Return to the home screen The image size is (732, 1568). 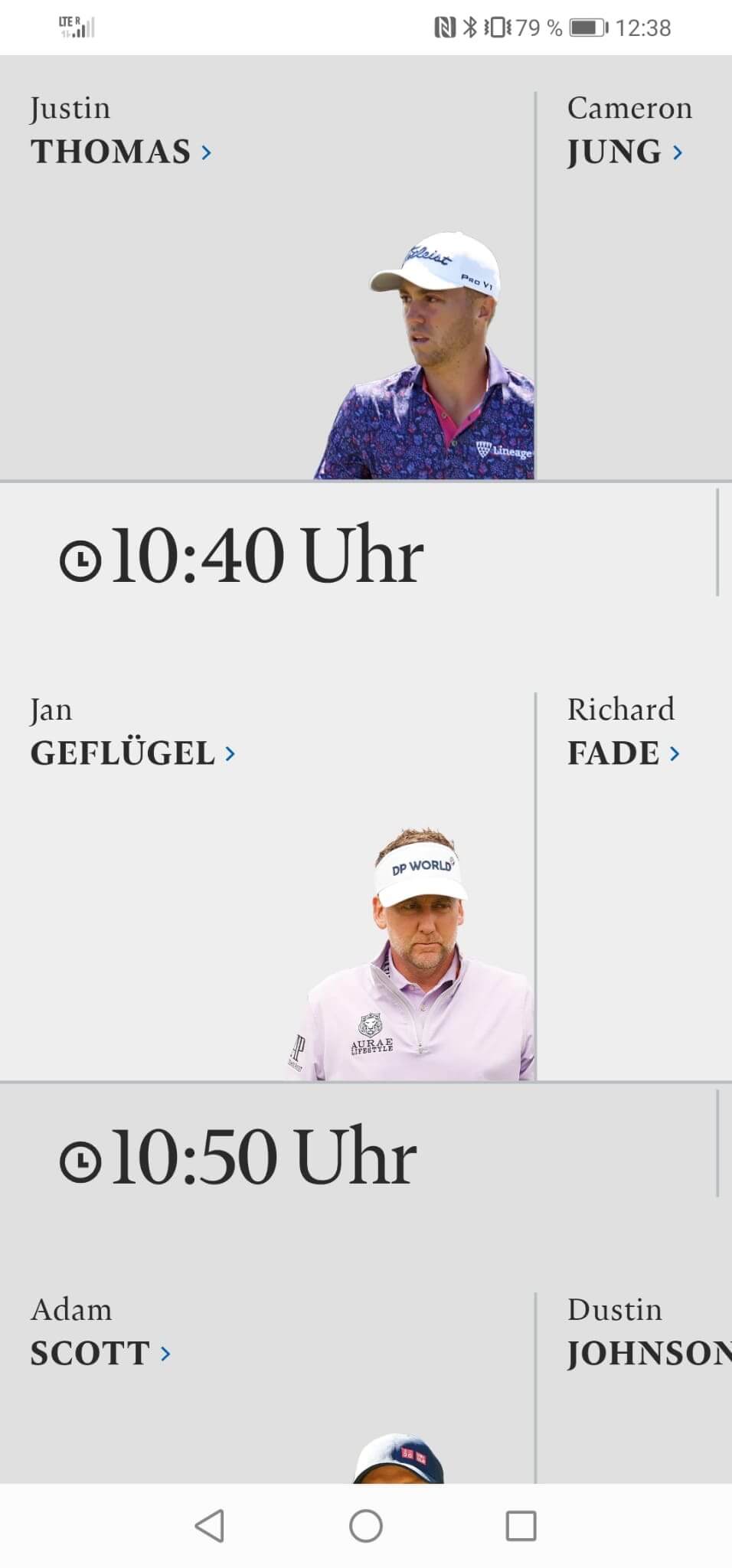(x=366, y=1526)
